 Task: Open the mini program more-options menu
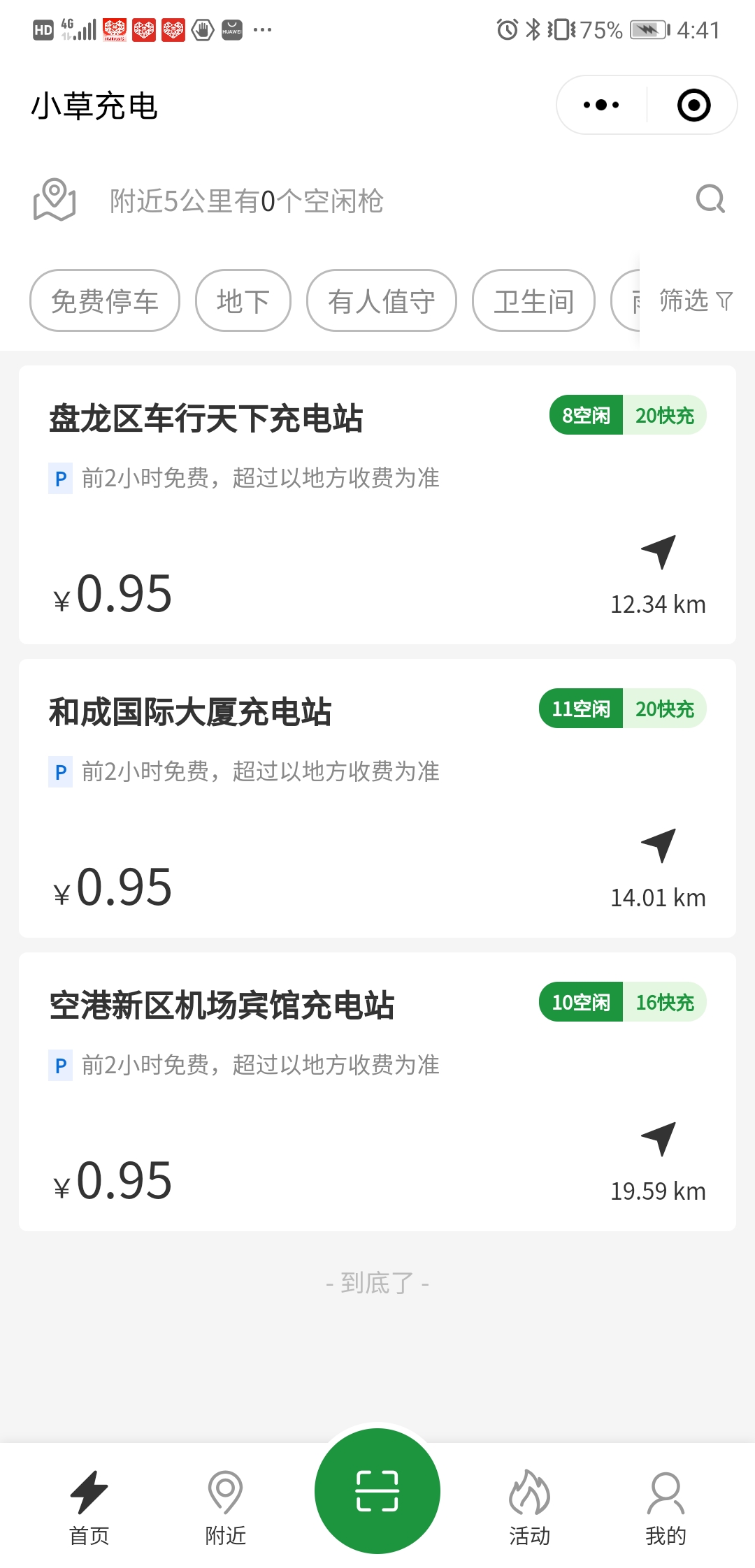[x=601, y=106]
